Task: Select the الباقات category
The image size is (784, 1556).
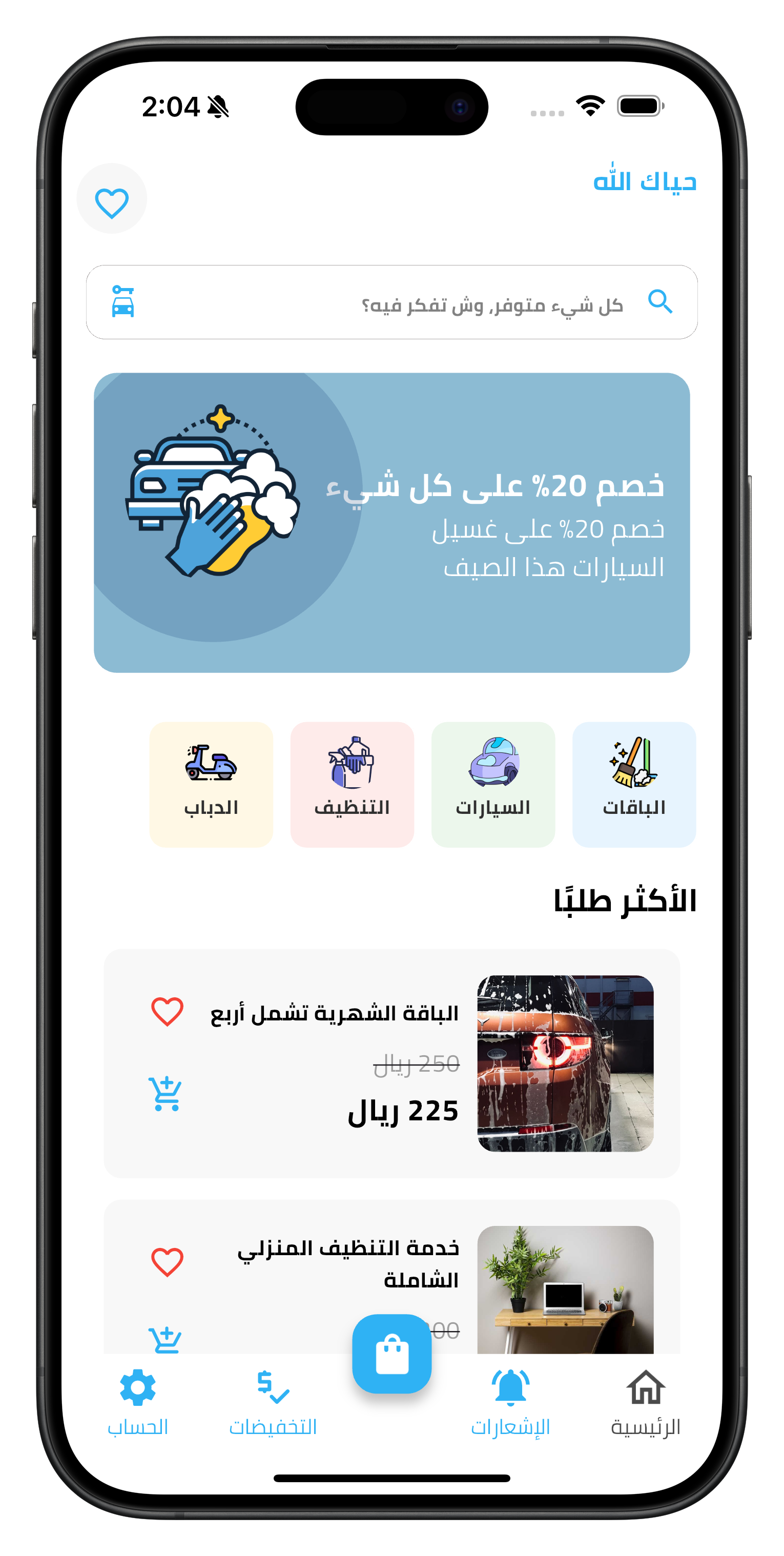Action: click(x=633, y=784)
